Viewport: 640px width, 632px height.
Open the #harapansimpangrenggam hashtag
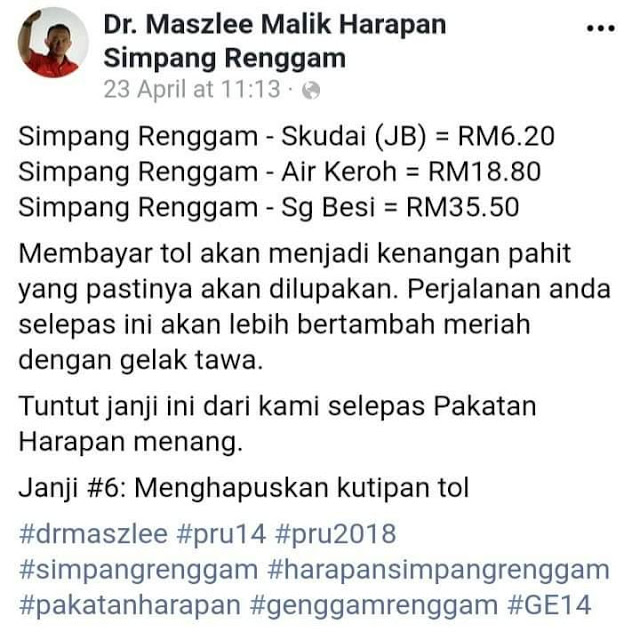click(438, 569)
